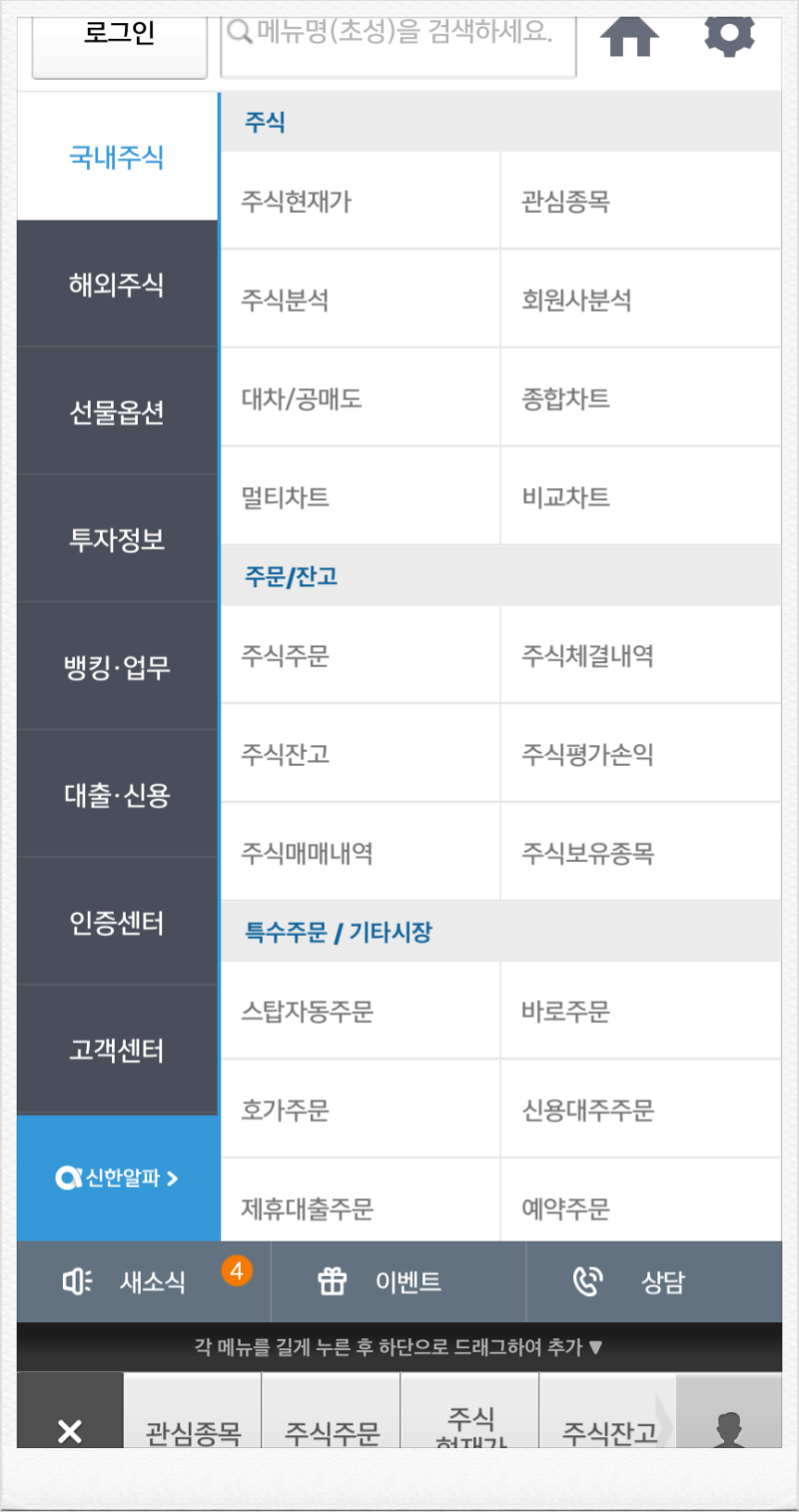Tap 상담 for consultation
The image size is (799, 1512).
click(x=654, y=1282)
